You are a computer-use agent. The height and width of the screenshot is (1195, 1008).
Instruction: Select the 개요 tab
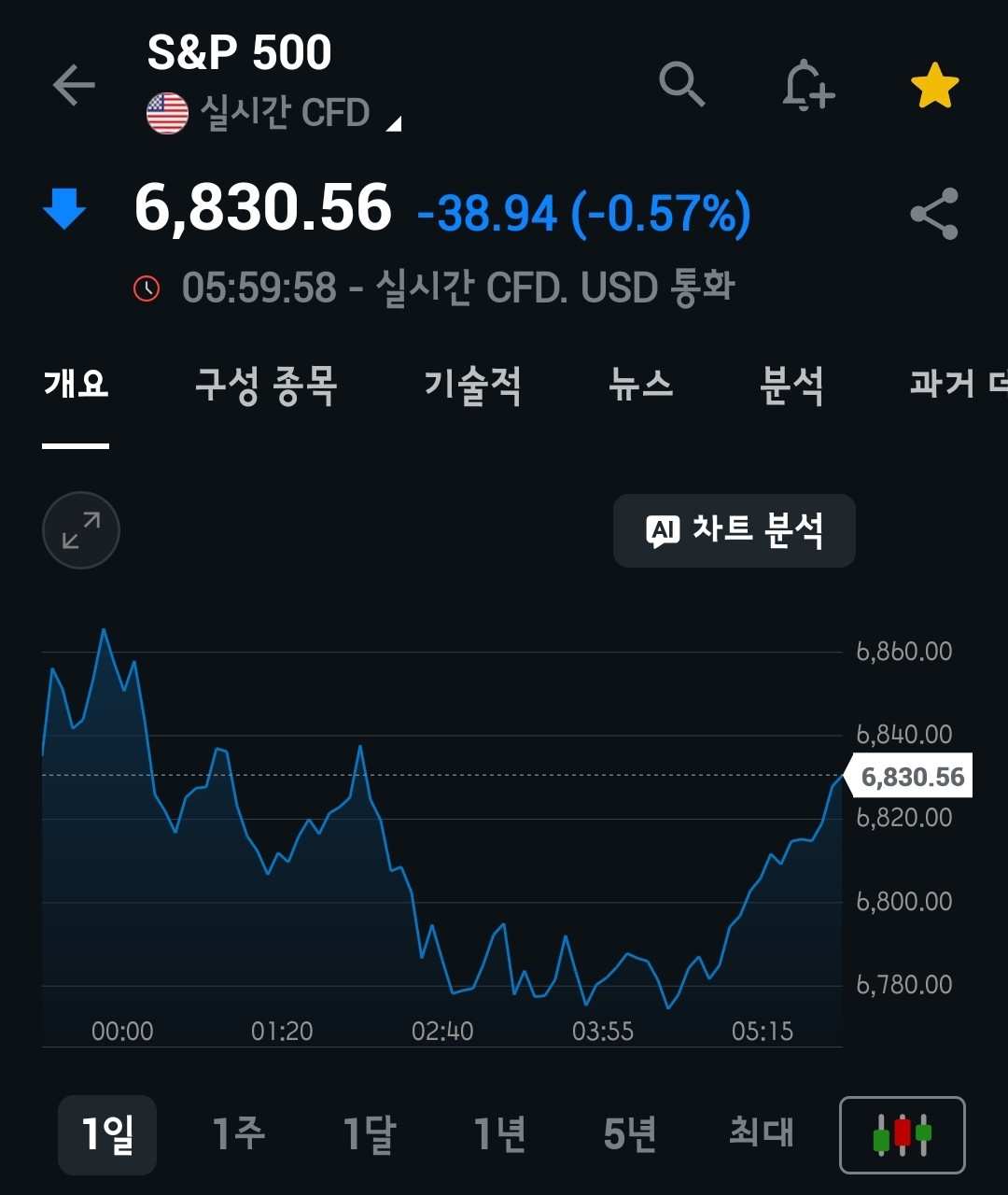[76, 385]
